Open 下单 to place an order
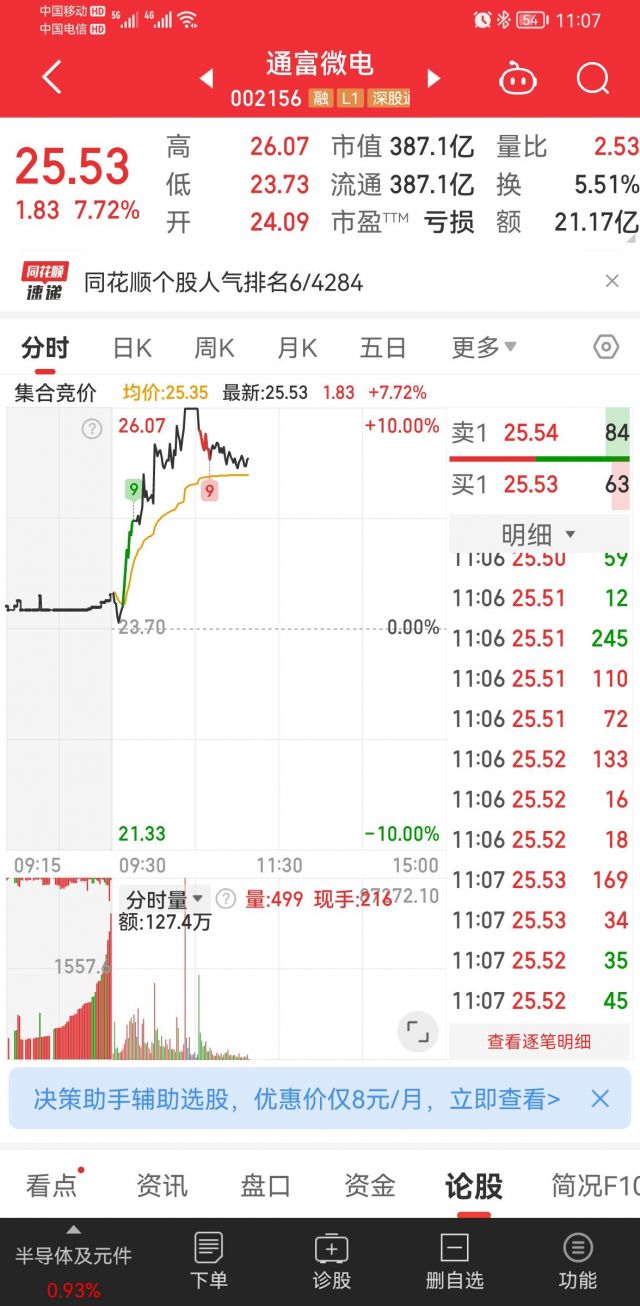The image size is (640, 1306). click(208, 1262)
